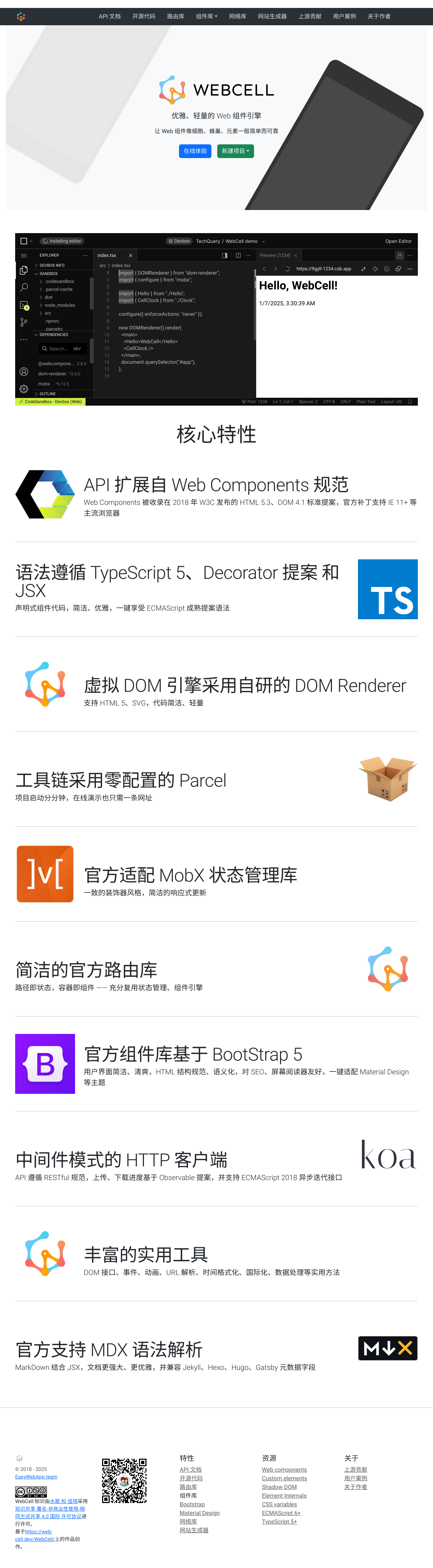Expand the 组件库 dropdown in navigation
The height and width of the screenshot is (1568, 433).
point(206,17)
